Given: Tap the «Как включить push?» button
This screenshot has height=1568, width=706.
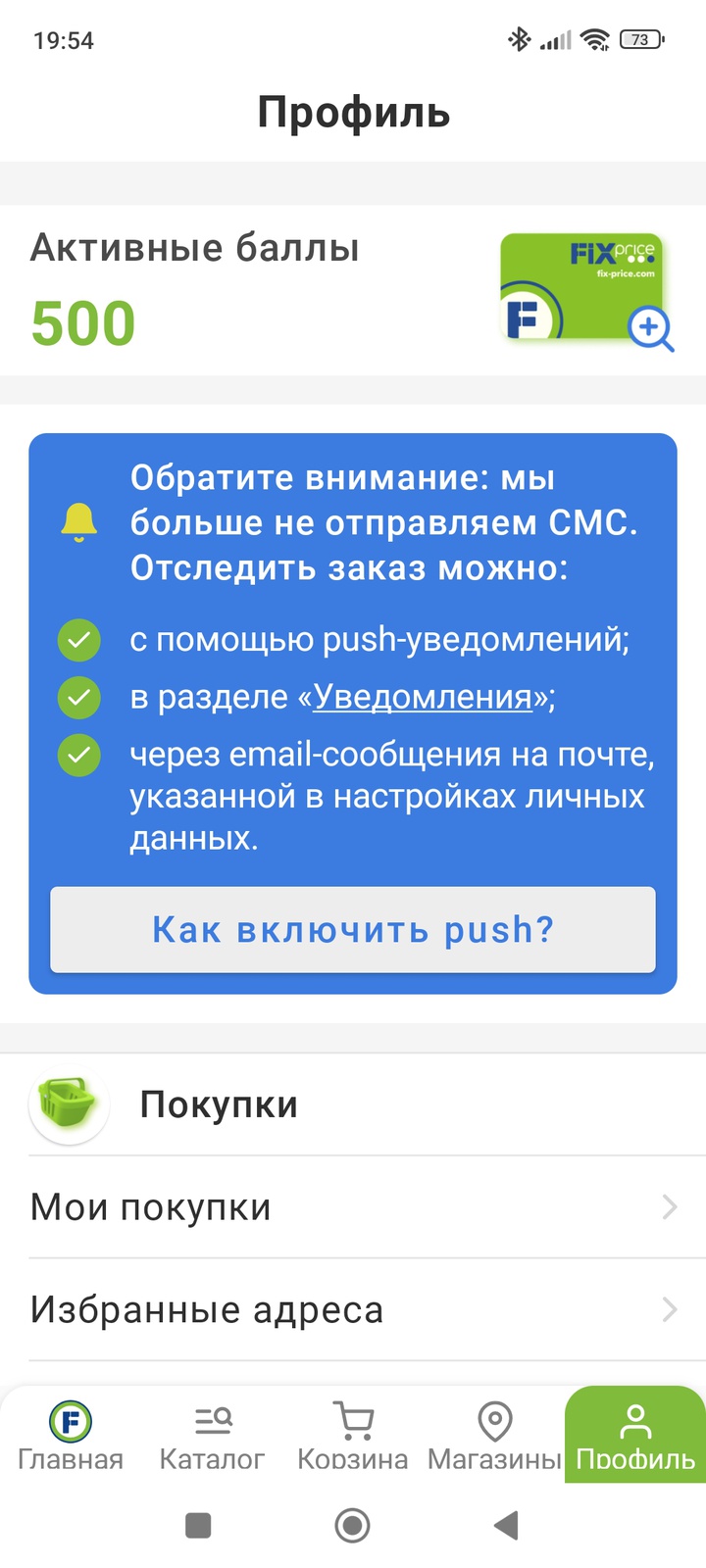Looking at the screenshot, I should (x=353, y=929).
